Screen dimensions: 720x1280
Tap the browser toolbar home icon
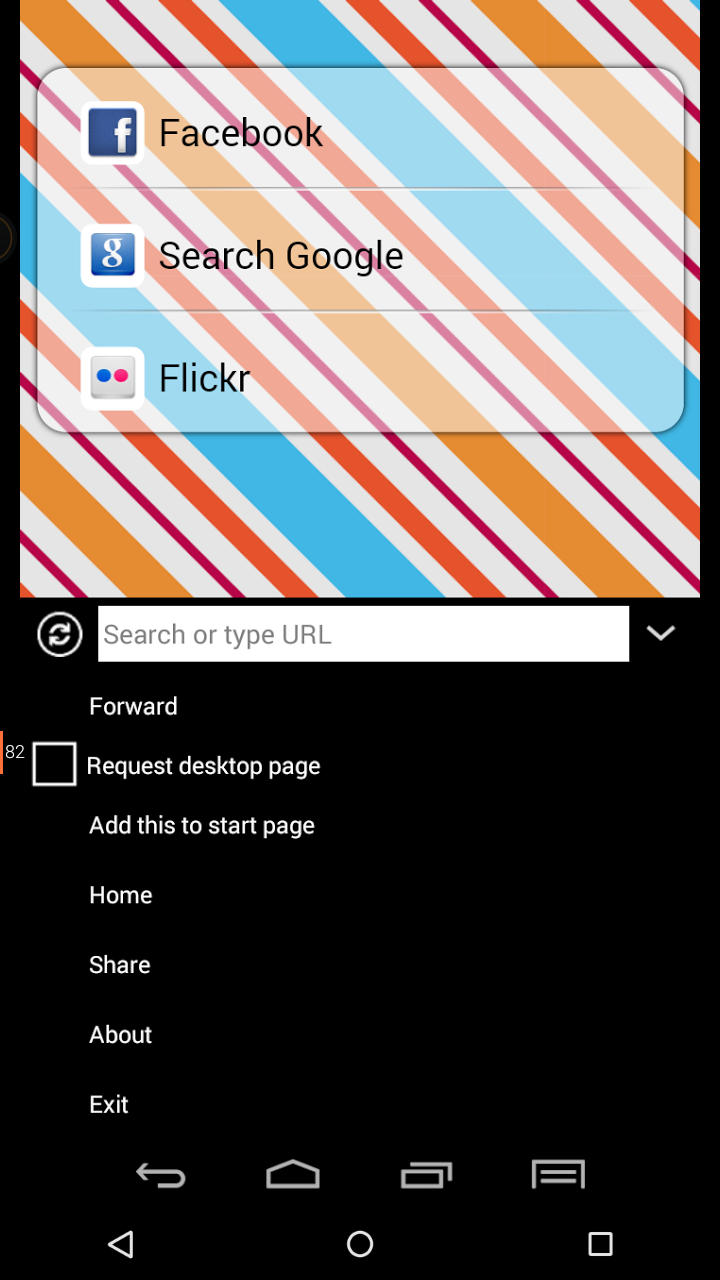coord(293,1174)
